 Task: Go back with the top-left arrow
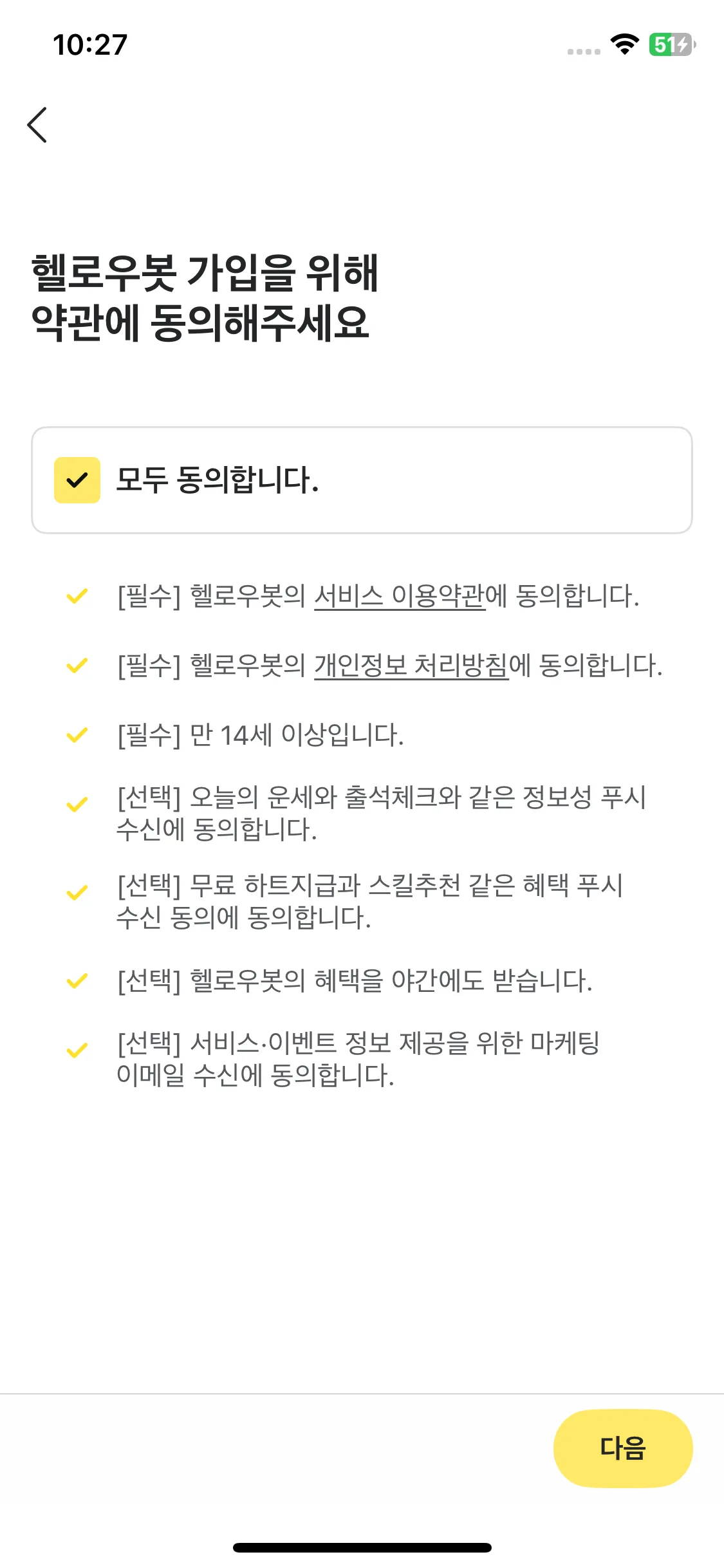pos(37,125)
